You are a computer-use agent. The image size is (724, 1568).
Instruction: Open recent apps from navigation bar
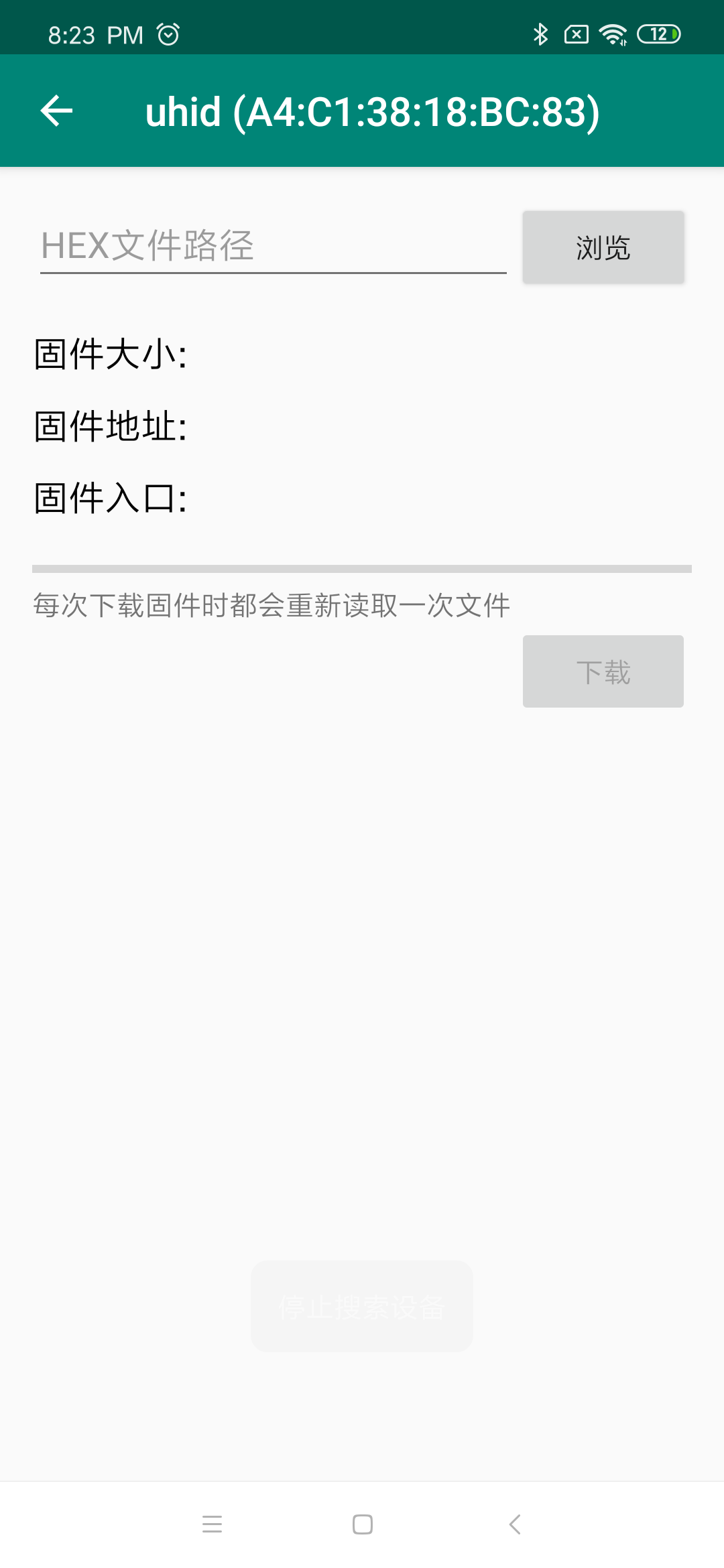coord(212,1524)
